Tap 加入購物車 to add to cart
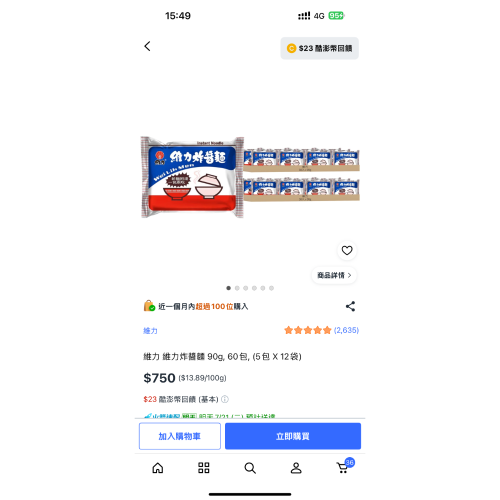500x500 pixels. [x=180, y=436]
